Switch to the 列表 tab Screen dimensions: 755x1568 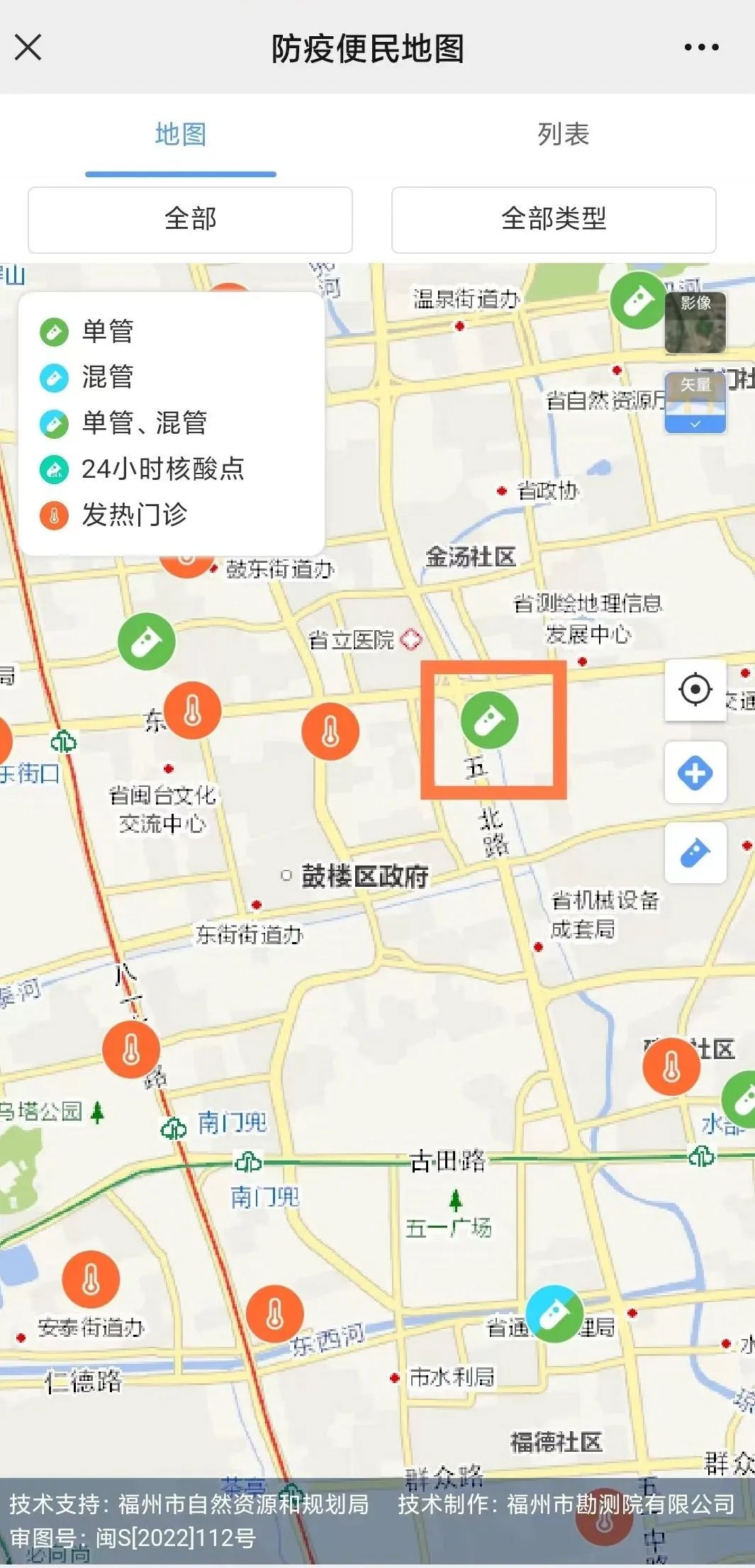pos(563,135)
